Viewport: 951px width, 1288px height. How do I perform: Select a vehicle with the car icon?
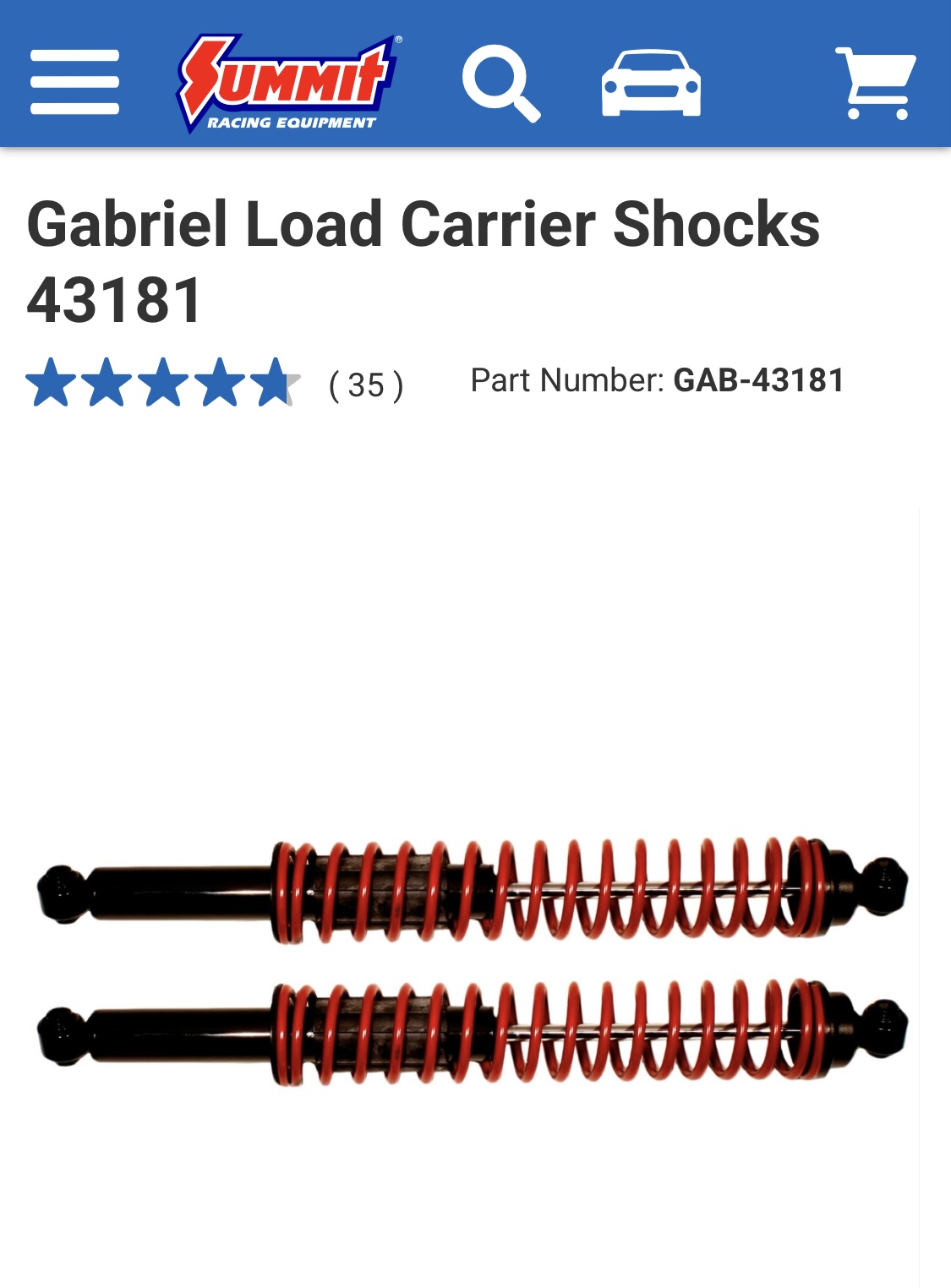pos(651,83)
